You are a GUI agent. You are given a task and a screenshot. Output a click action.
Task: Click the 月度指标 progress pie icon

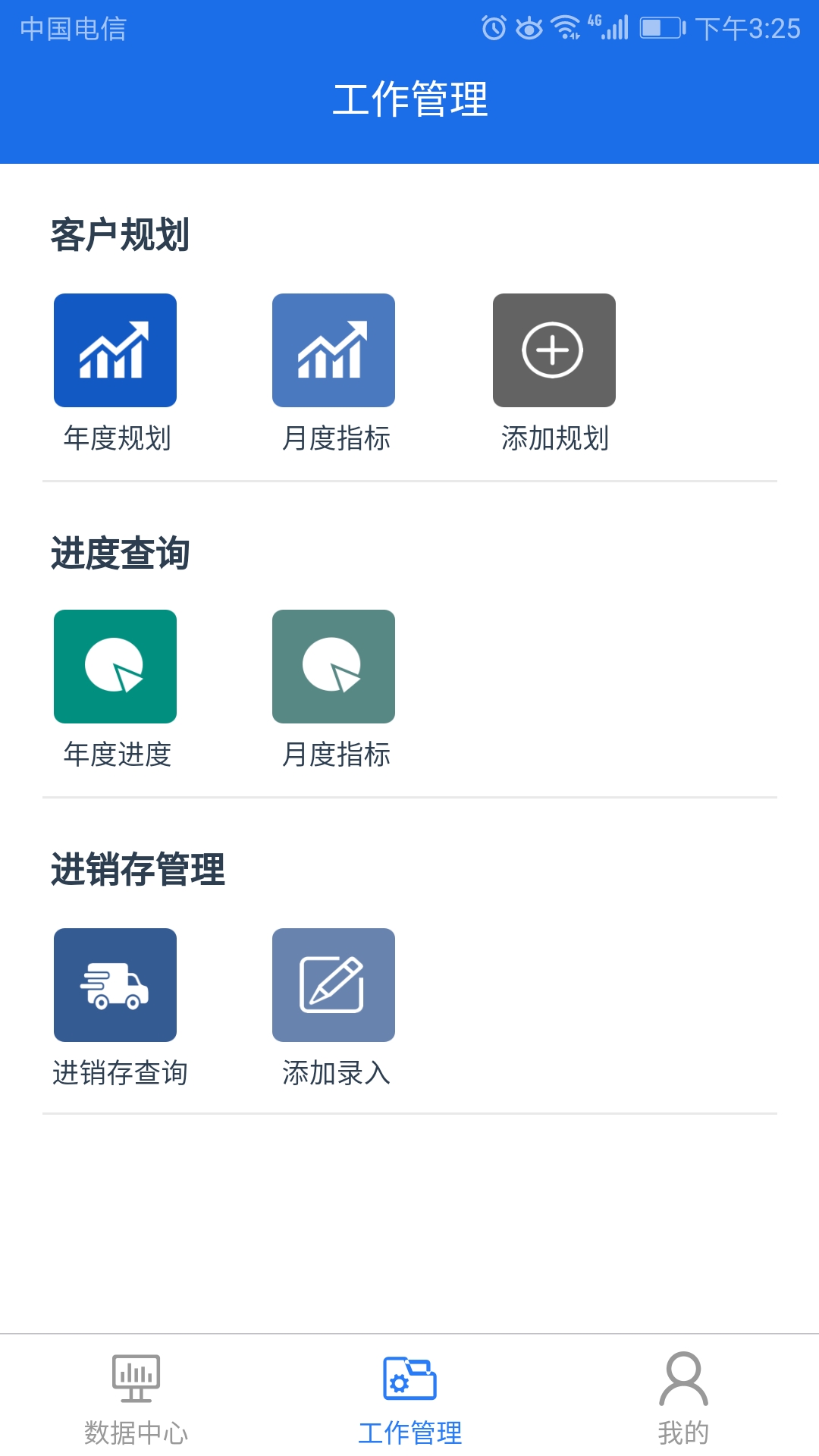(x=334, y=666)
